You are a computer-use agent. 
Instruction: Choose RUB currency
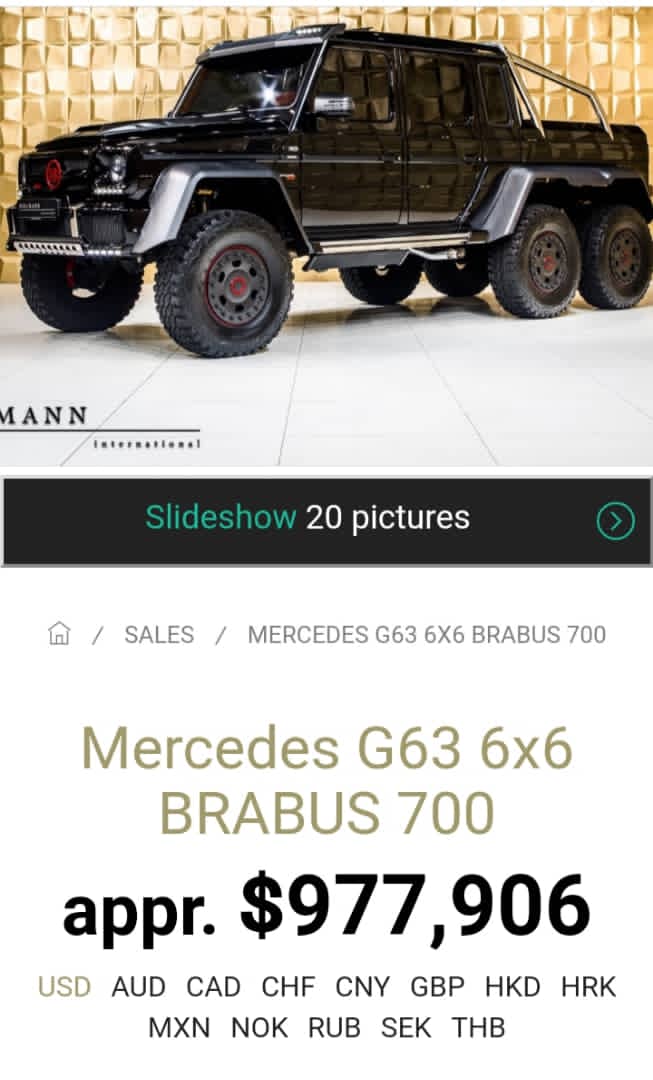(335, 1028)
